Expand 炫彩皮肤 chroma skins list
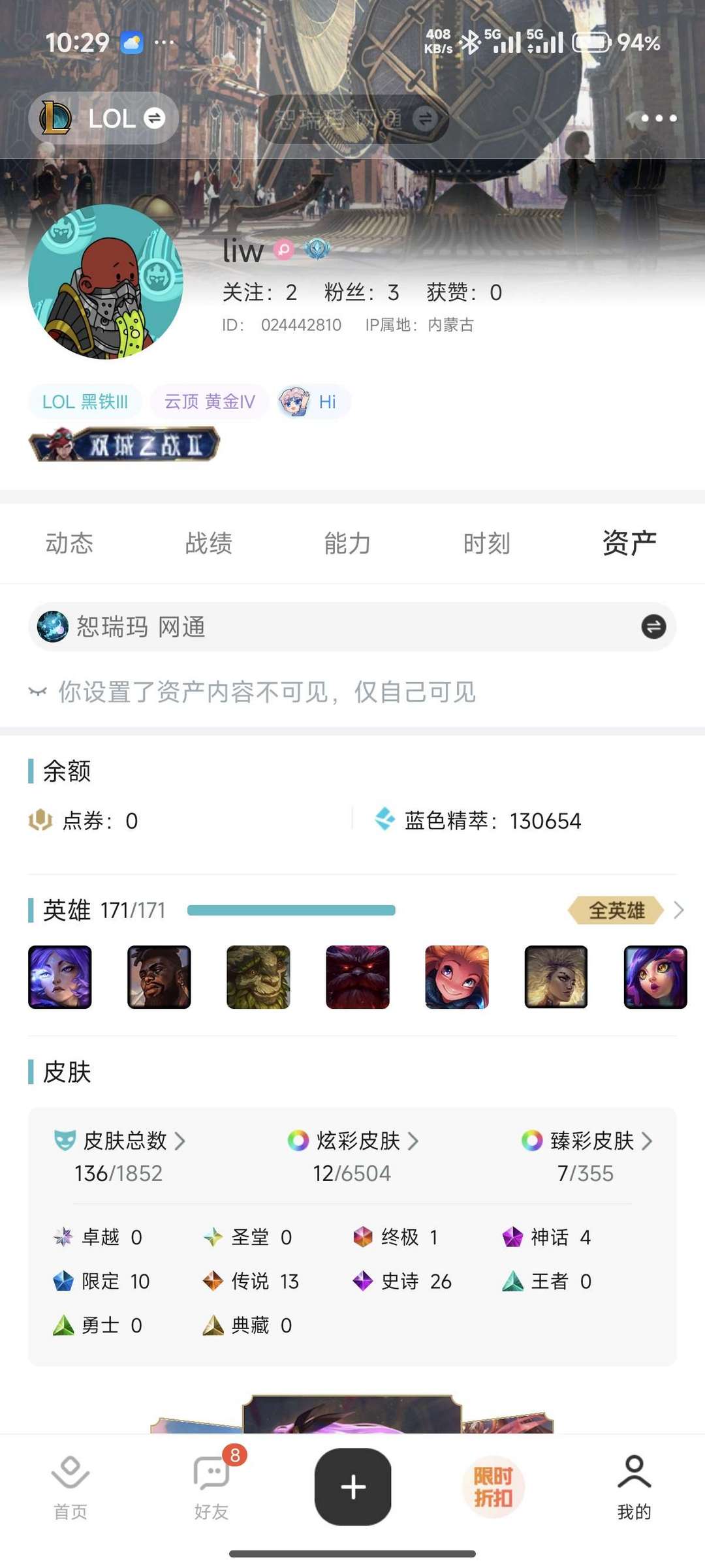 (x=413, y=1141)
